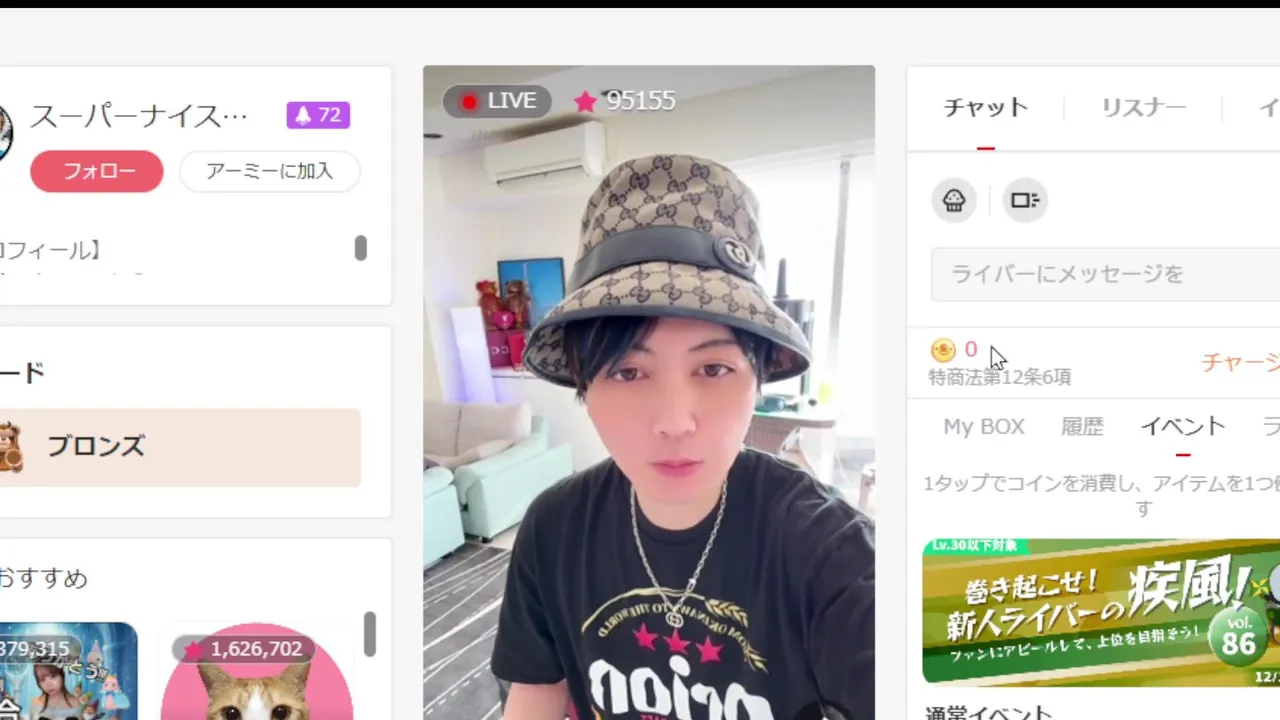The height and width of the screenshot is (720, 1280).
Task: Select the My BOX tab
Action: [x=984, y=427]
